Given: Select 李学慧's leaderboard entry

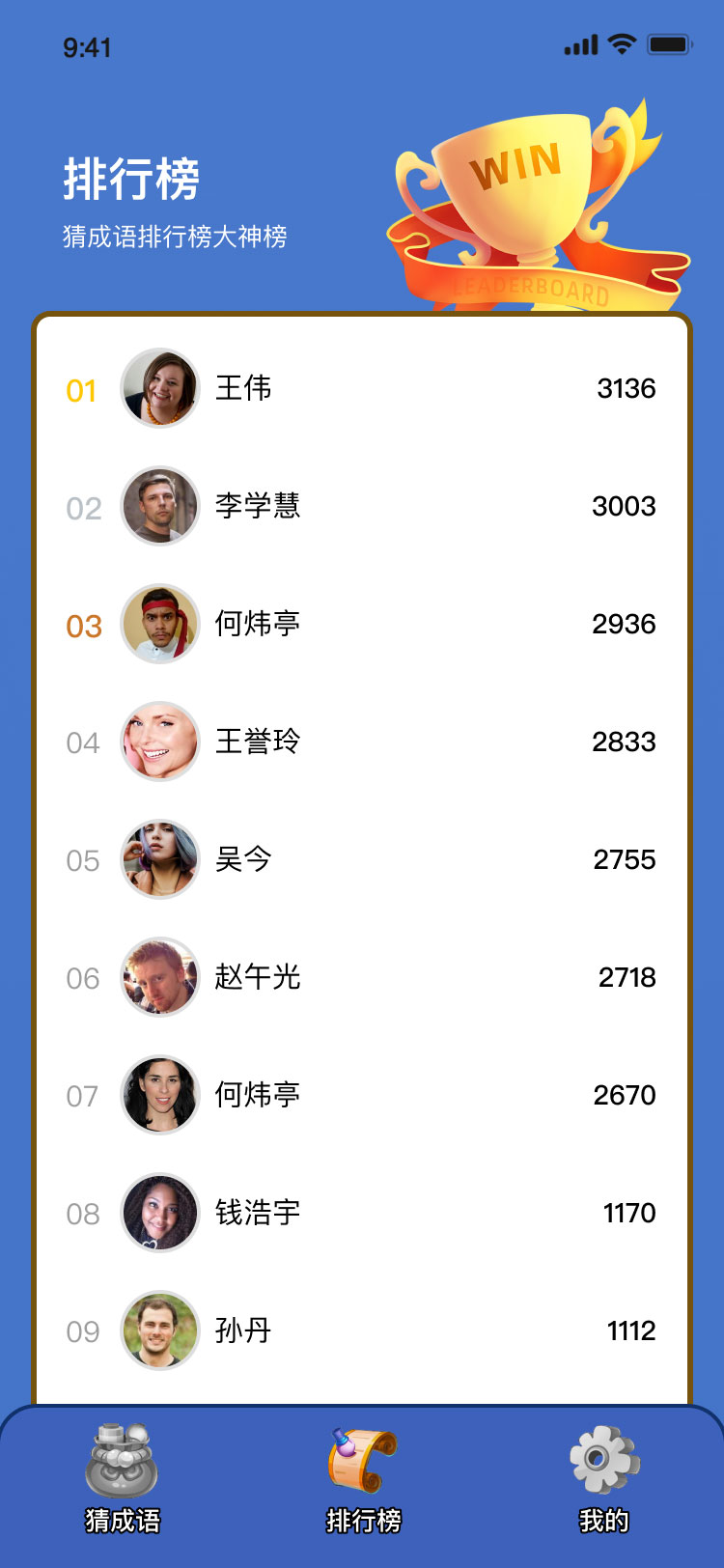Looking at the screenshot, I should coord(362,506).
